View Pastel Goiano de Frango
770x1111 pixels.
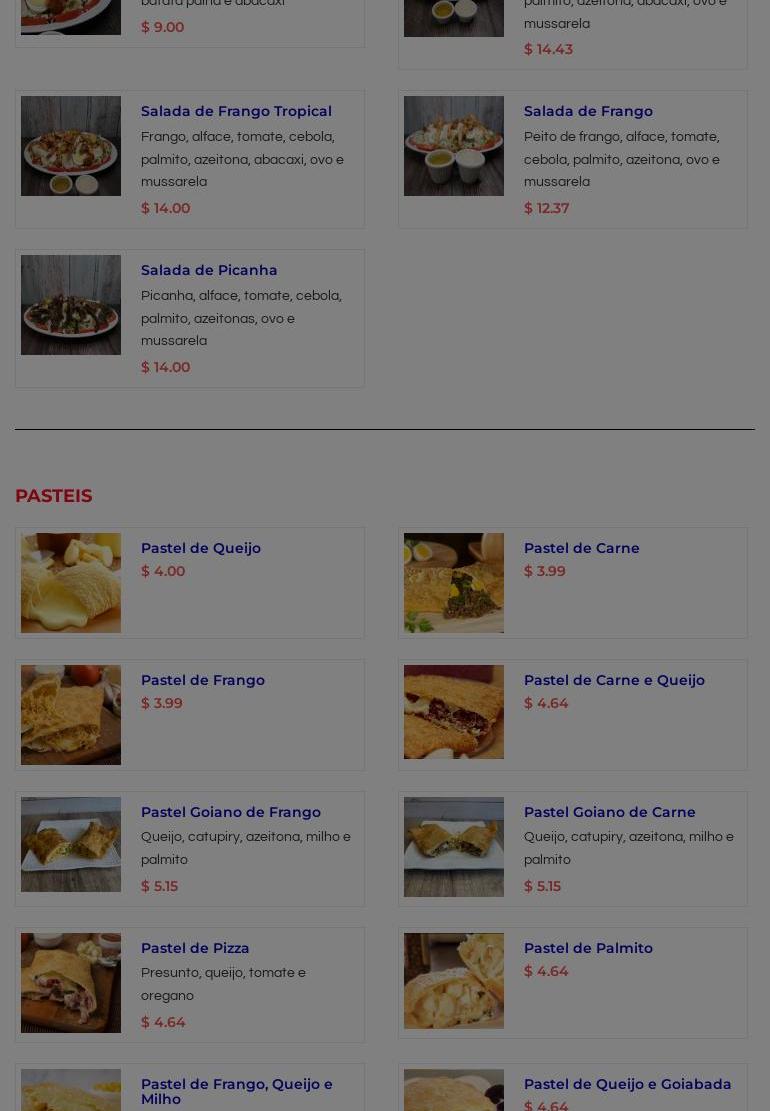tap(231, 812)
